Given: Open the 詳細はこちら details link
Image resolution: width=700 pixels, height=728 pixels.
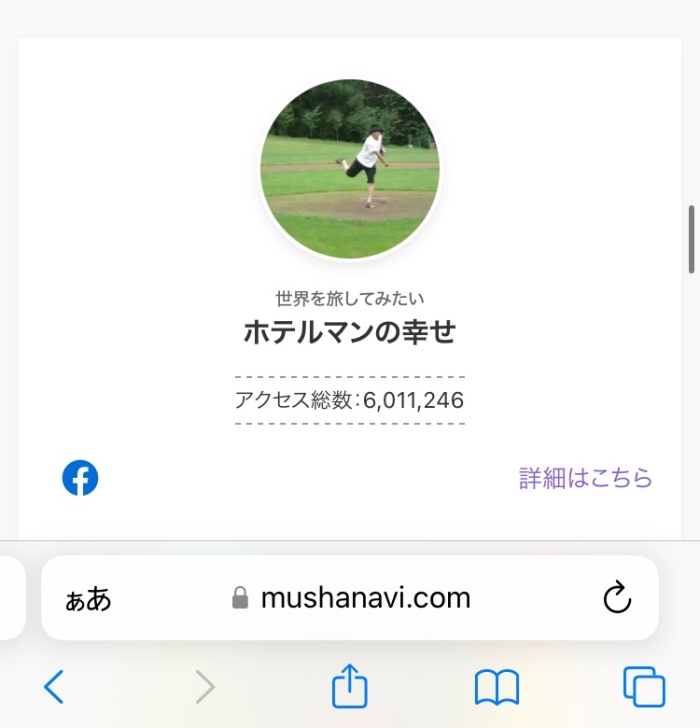Looking at the screenshot, I should [x=585, y=478].
